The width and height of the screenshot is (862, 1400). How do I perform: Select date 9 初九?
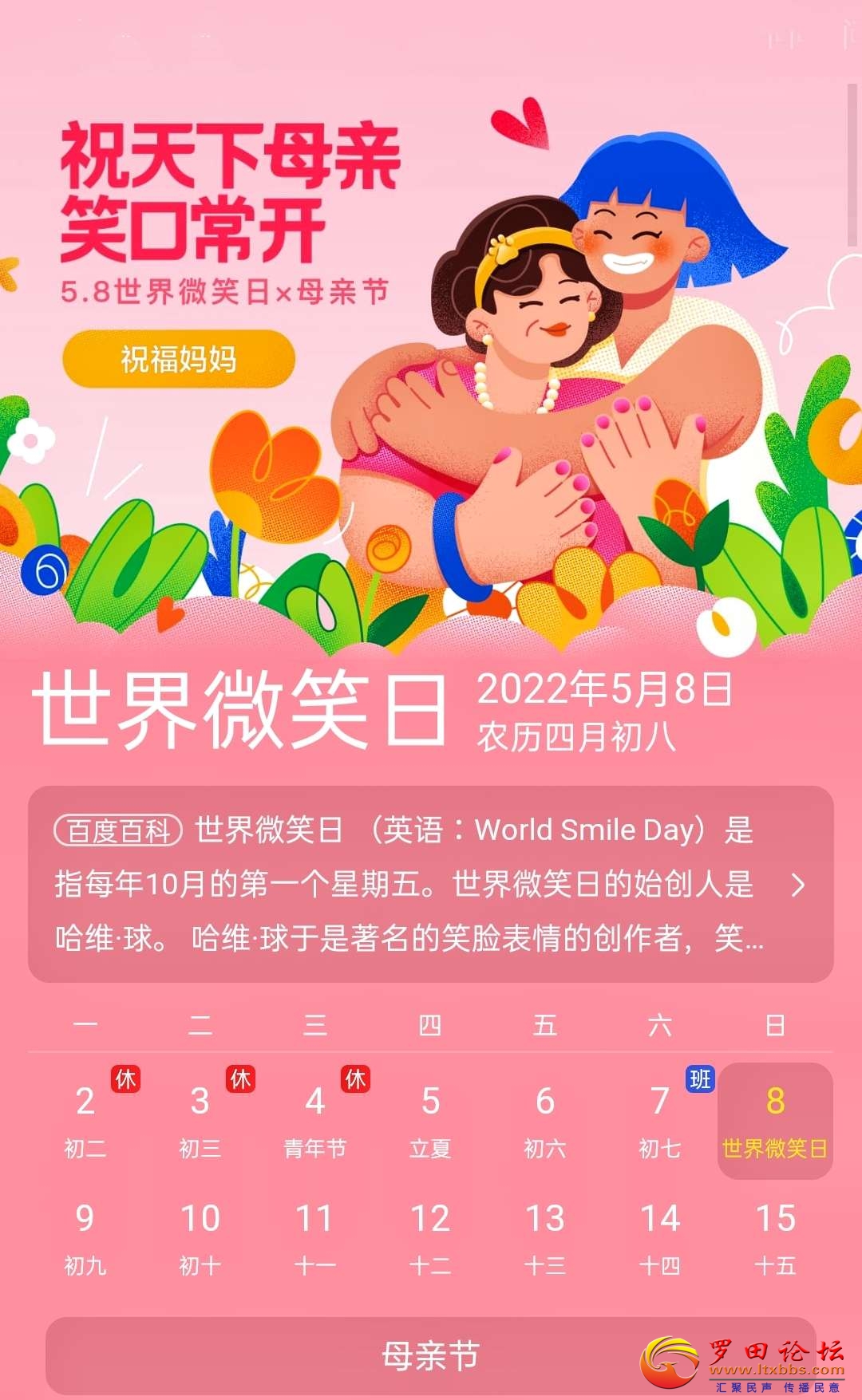tap(85, 1237)
